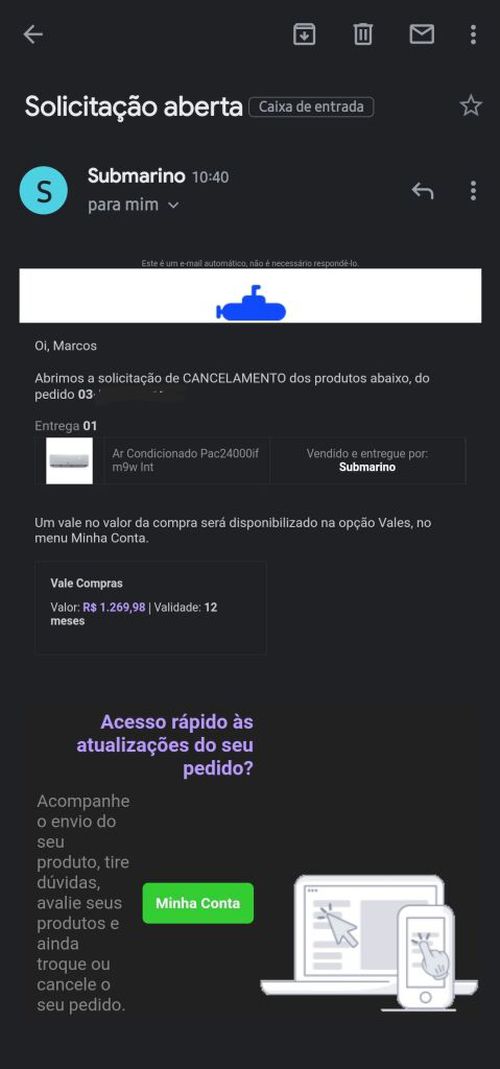
Task: Open Submarino sender avatar
Action: click(44, 191)
